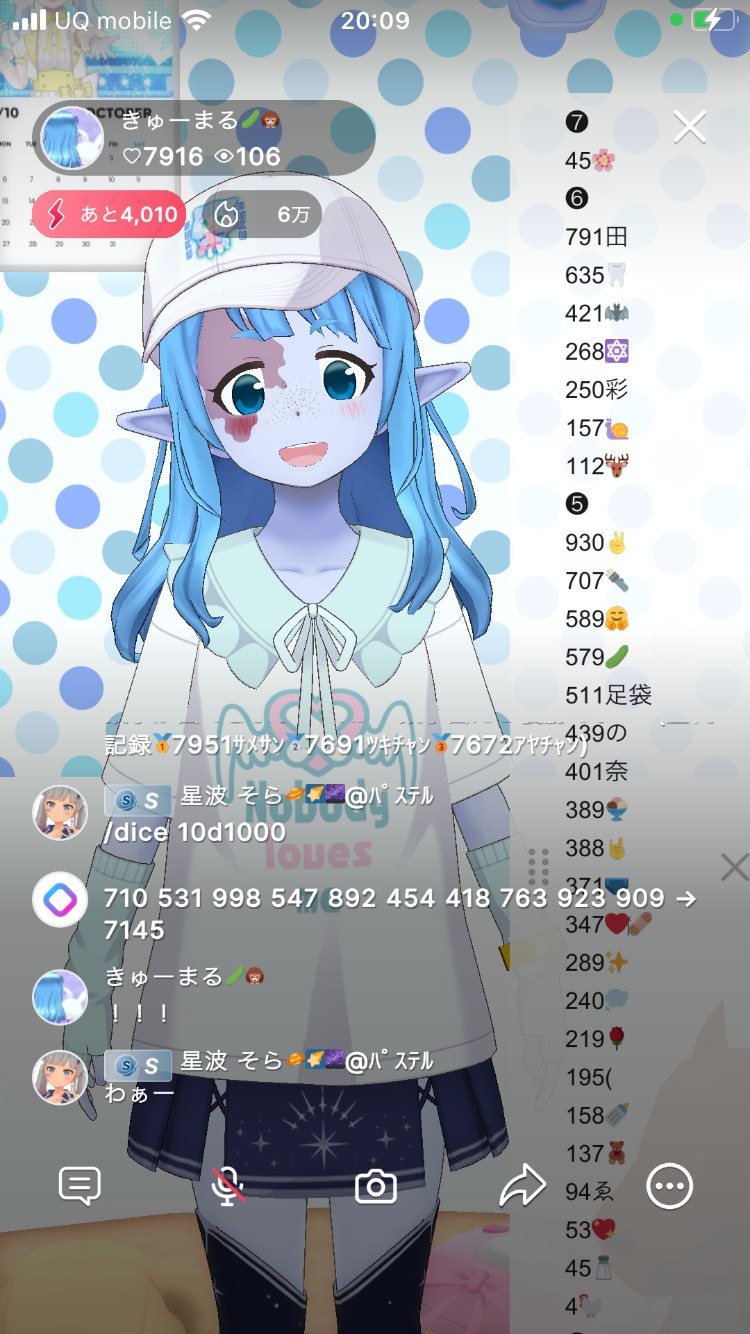
Task: Tap the あと4,010 rank-up badge
Action: point(109,214)
